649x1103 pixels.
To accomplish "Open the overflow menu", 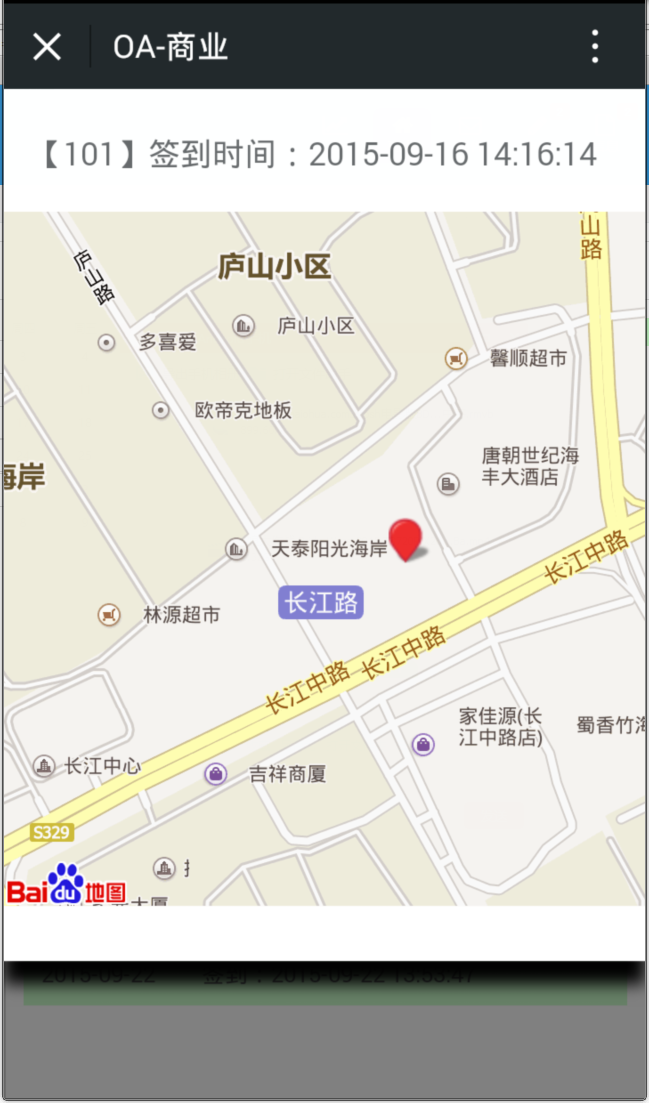I will 595,46.
